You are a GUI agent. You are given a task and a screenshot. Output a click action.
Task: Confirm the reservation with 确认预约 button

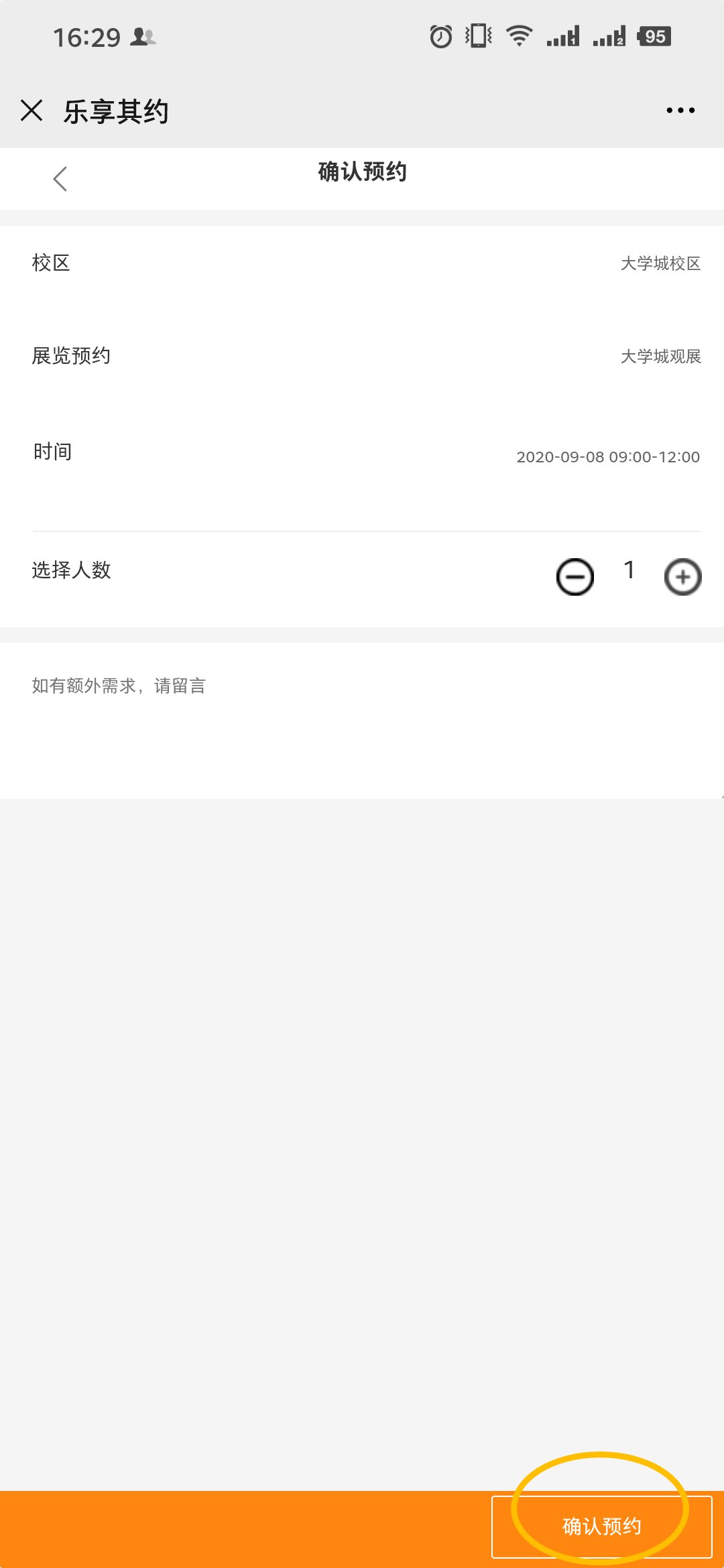point(601,1526)
